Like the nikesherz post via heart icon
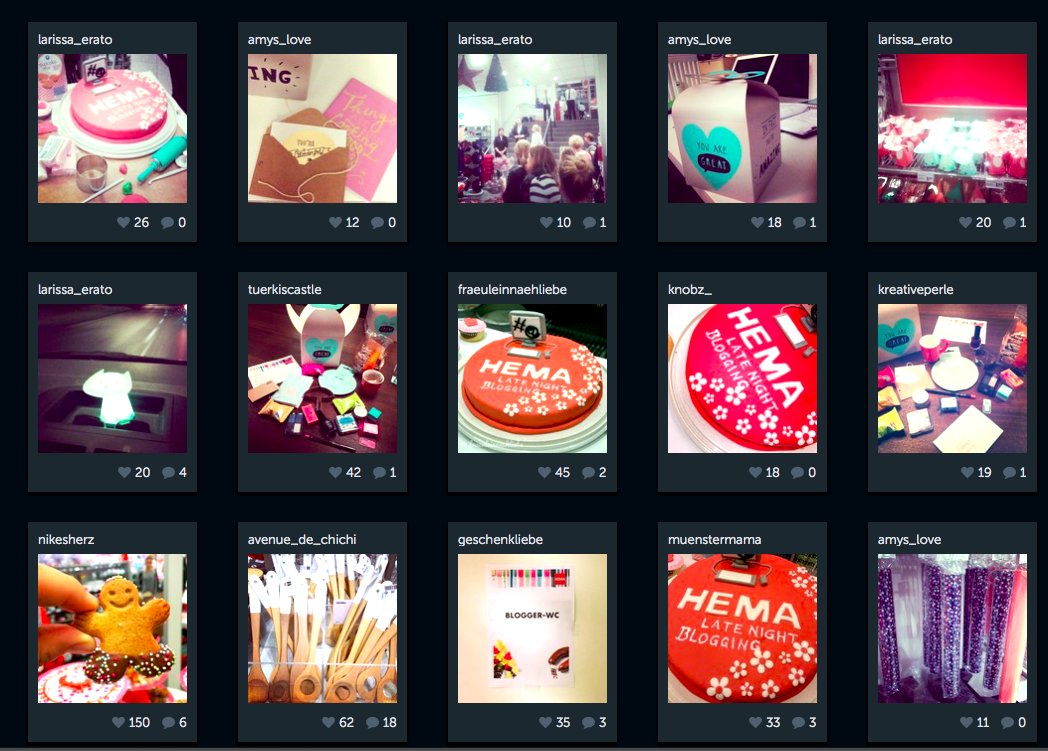The height and width of the screenshot is (751, 1048). click(118, 722)
